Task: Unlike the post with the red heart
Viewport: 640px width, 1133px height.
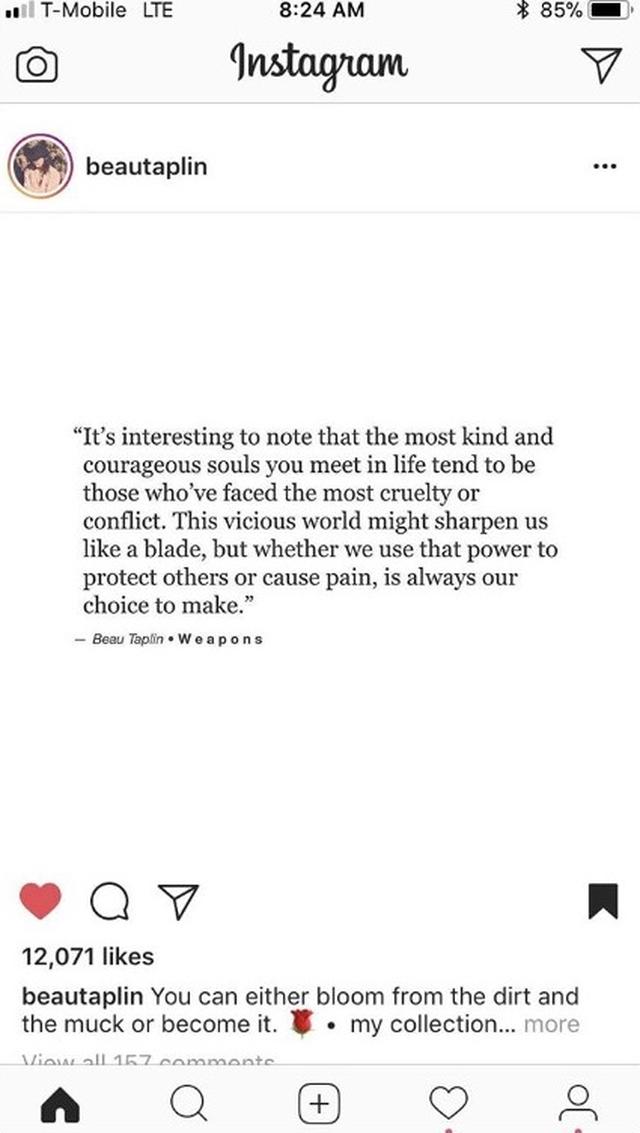Action: 41,902
